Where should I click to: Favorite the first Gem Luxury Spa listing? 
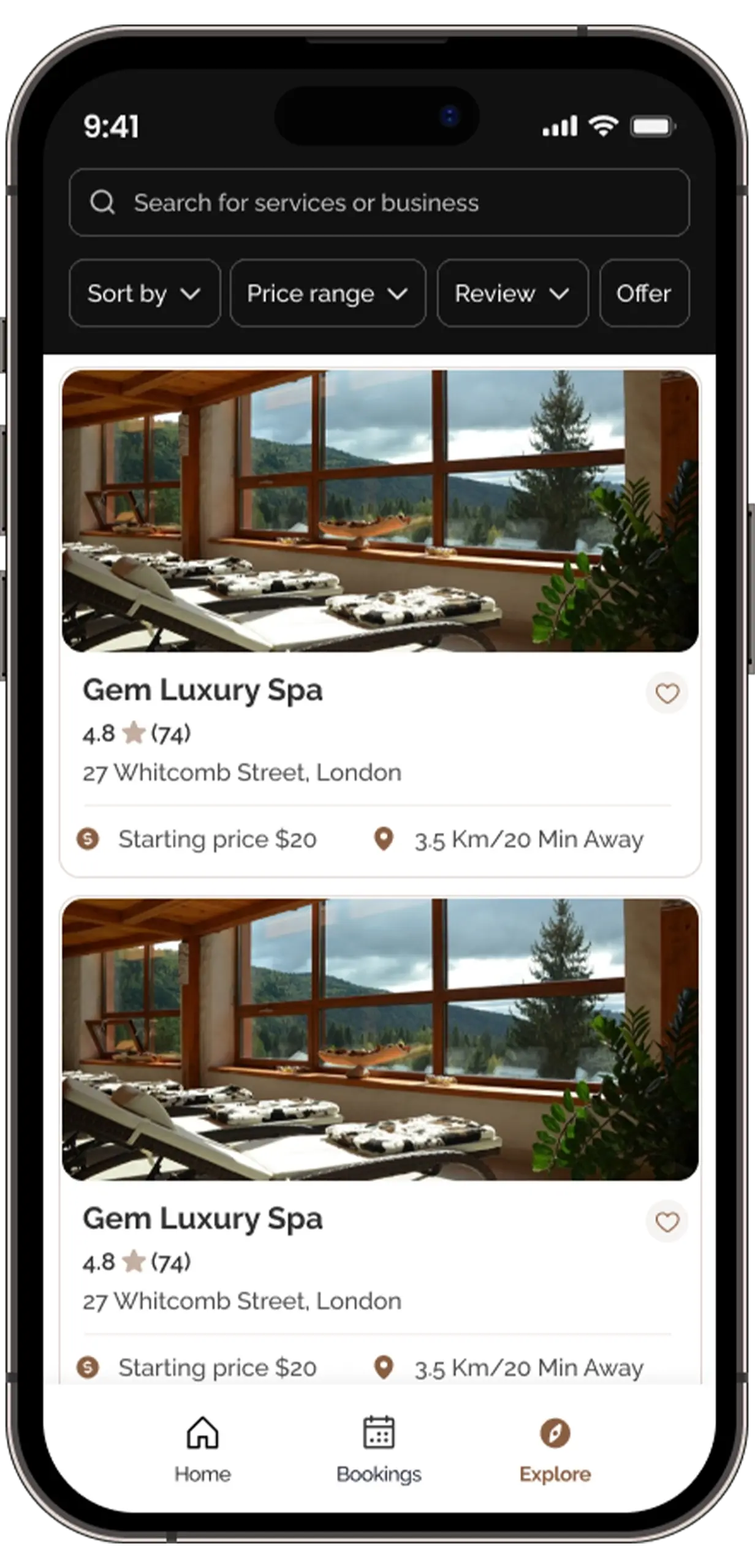(x=667, y=693)
